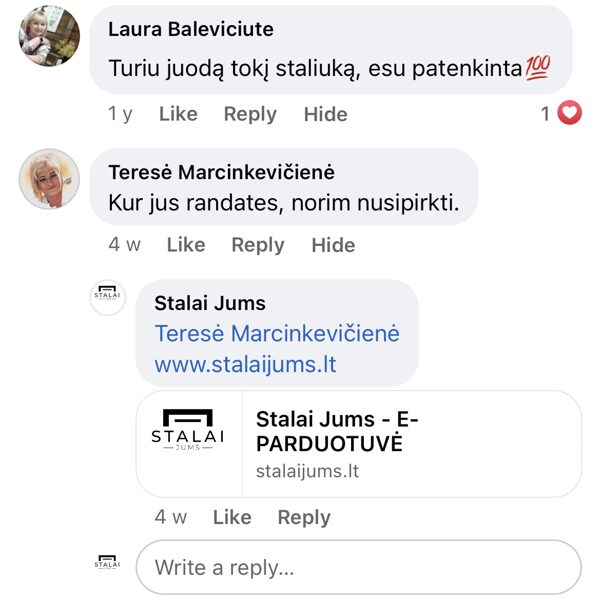This screenshot has height=600, width=600.
Task: Open Teresė Marcinkevičienė's profile photo
Action: tap(49, 179)
